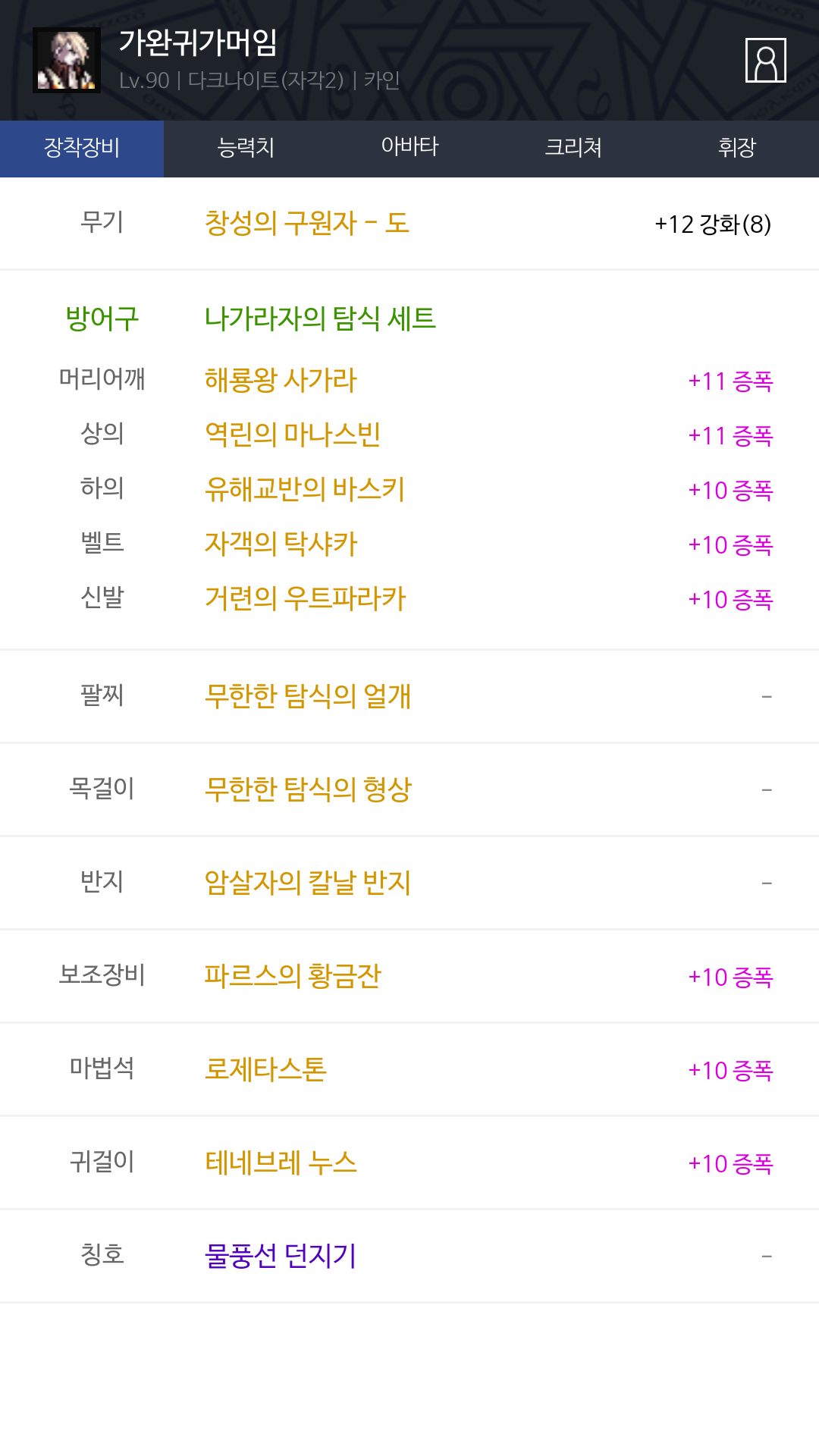The height and width of the screenshot is (1456, 819).
Task: Open 해룡왕 사가라 shoulder item
Action: tap(281, 380)
